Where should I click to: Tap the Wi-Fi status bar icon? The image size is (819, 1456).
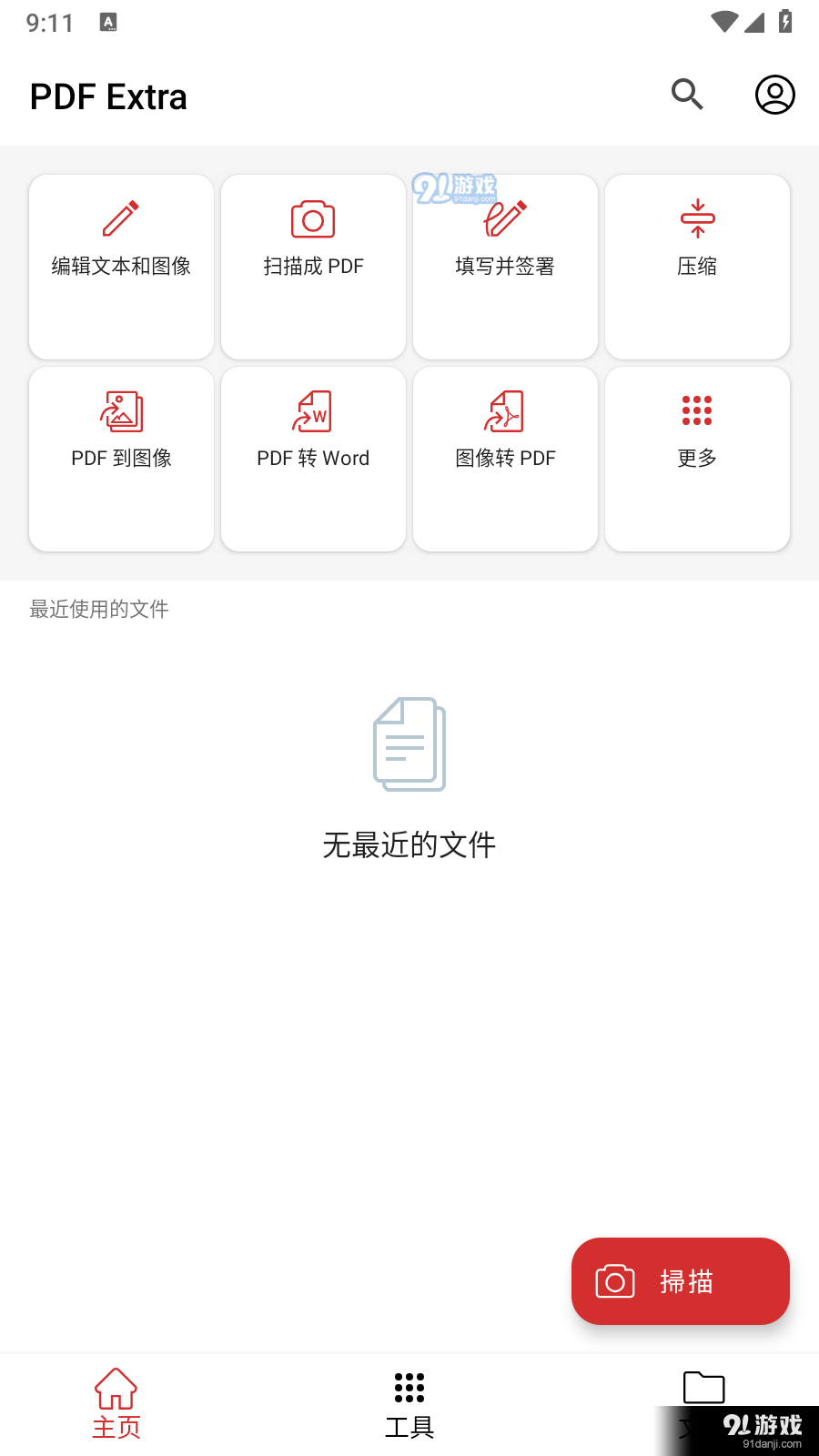click(723, 23)
